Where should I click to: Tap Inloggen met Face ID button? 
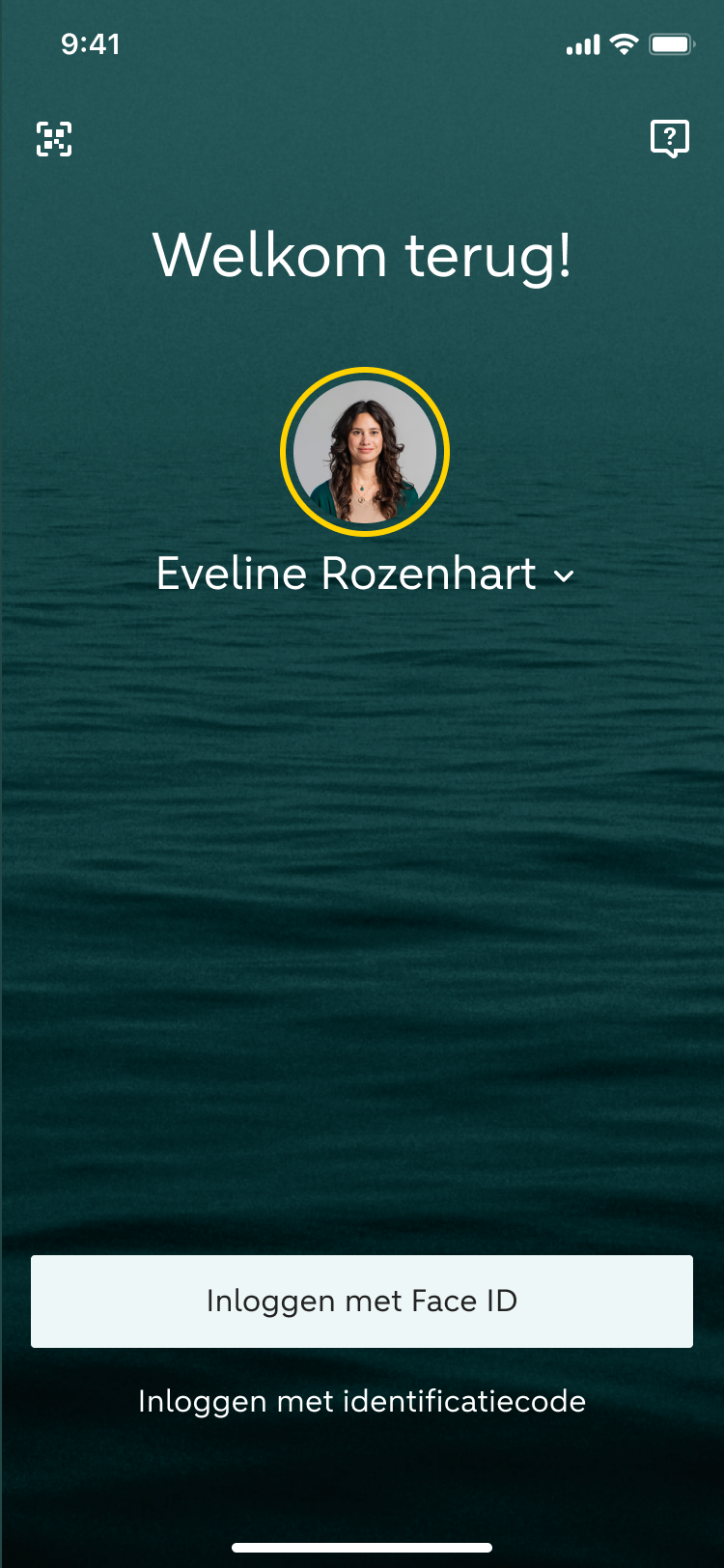click(x=362, y=1302)
